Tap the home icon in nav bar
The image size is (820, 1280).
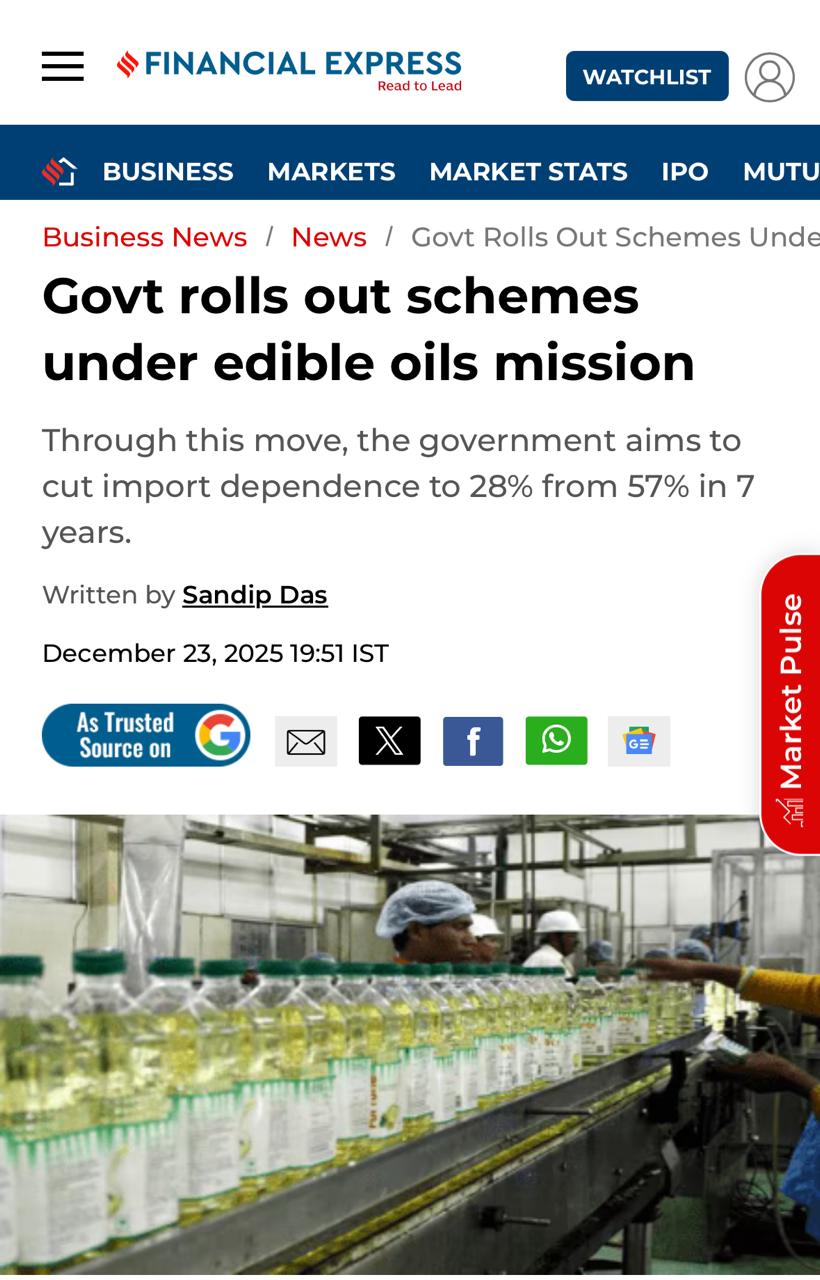point(59,172)
